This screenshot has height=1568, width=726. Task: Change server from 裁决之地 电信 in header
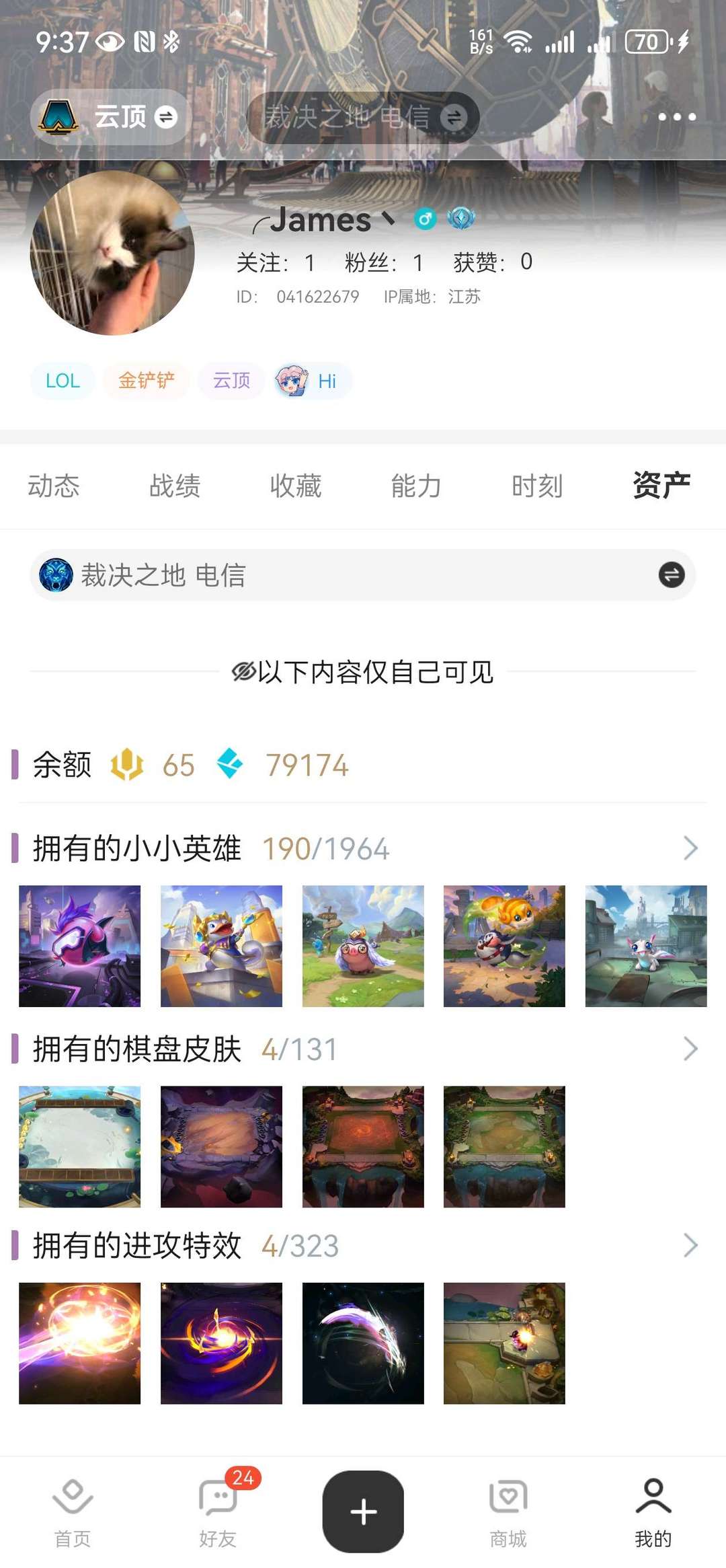(363, 117)
